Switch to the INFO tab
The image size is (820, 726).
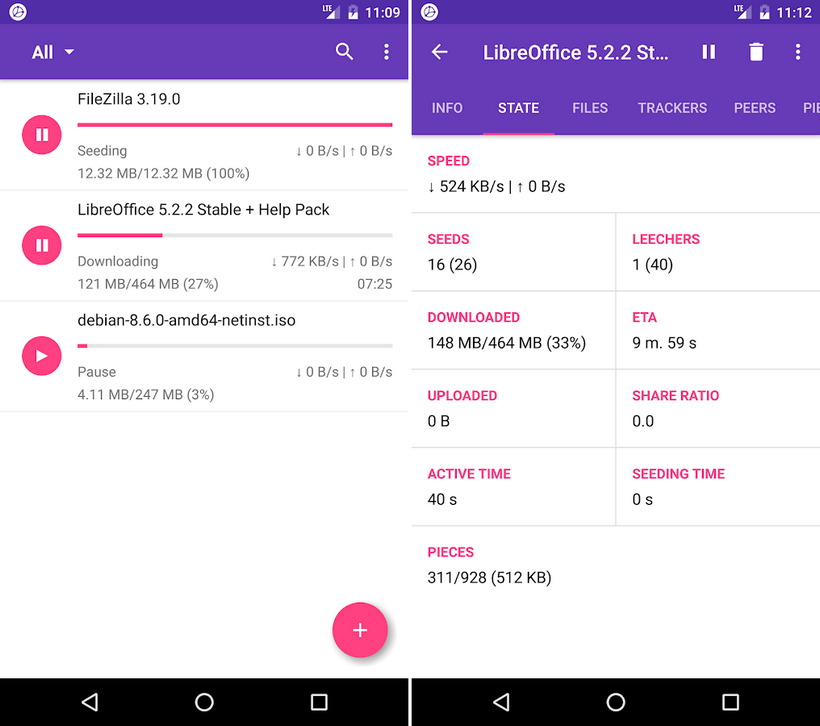click(447, 108)
